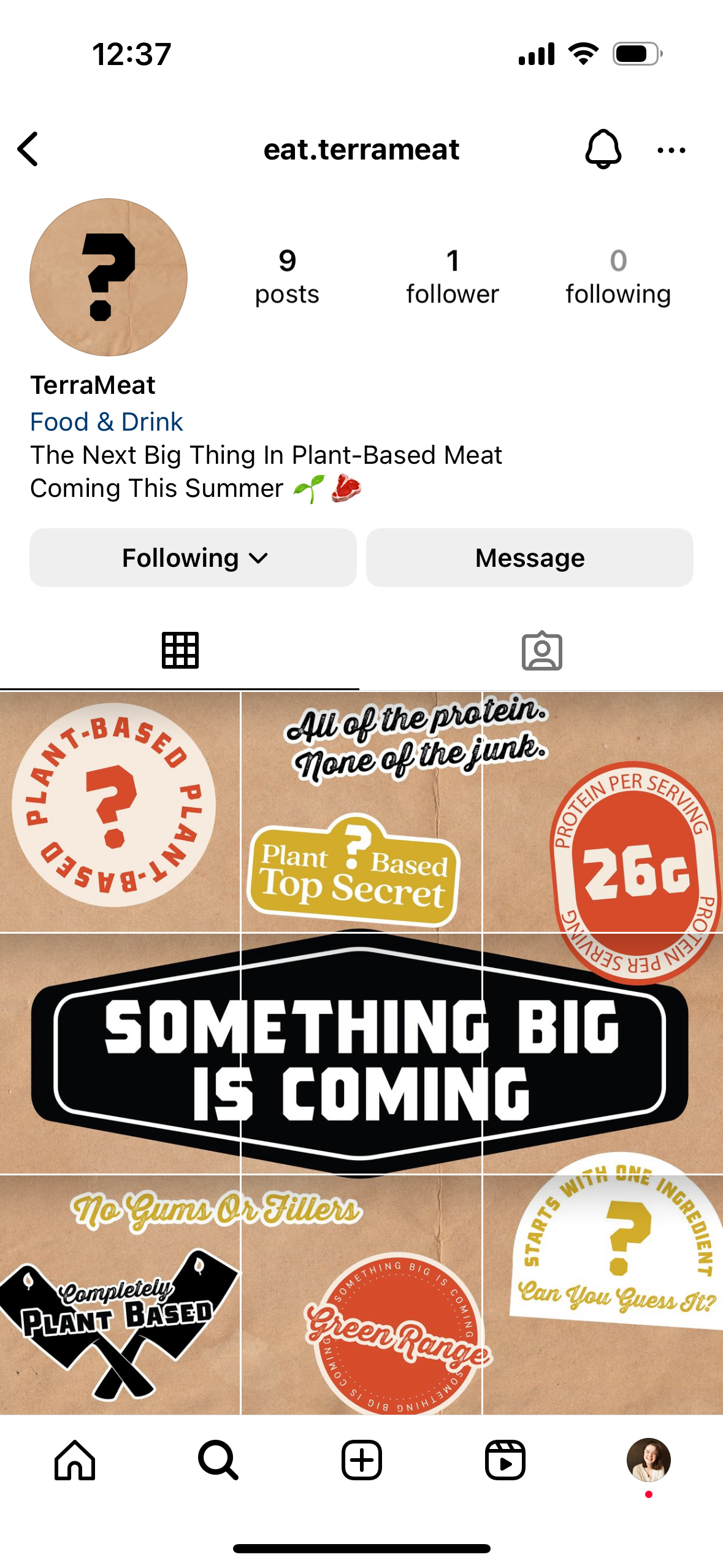Open the Completely Plant Based cleavers post

tap(120, 1294)
